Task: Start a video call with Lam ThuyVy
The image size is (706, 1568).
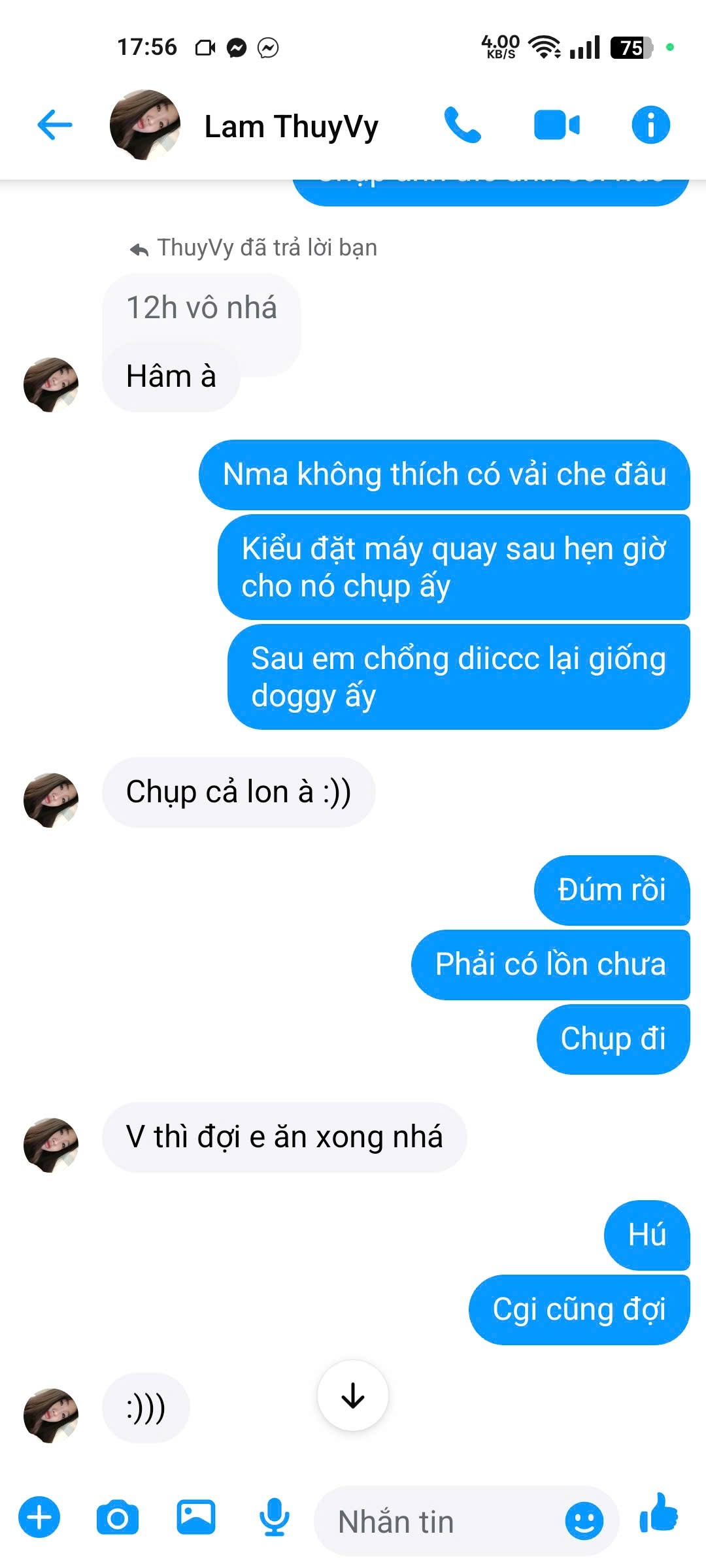Action: [x=556, y=125]
